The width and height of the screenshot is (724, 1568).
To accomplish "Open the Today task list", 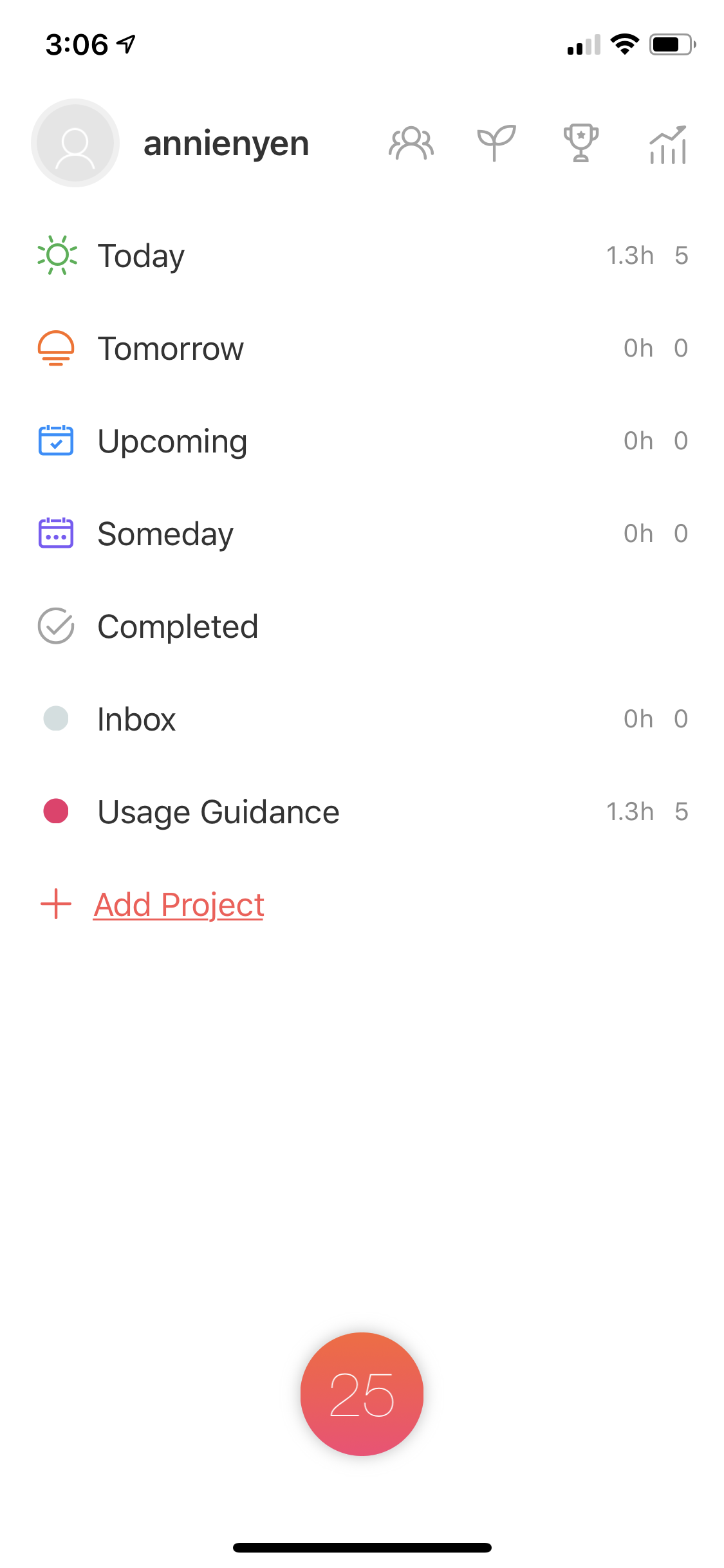I will coord(142,256).
